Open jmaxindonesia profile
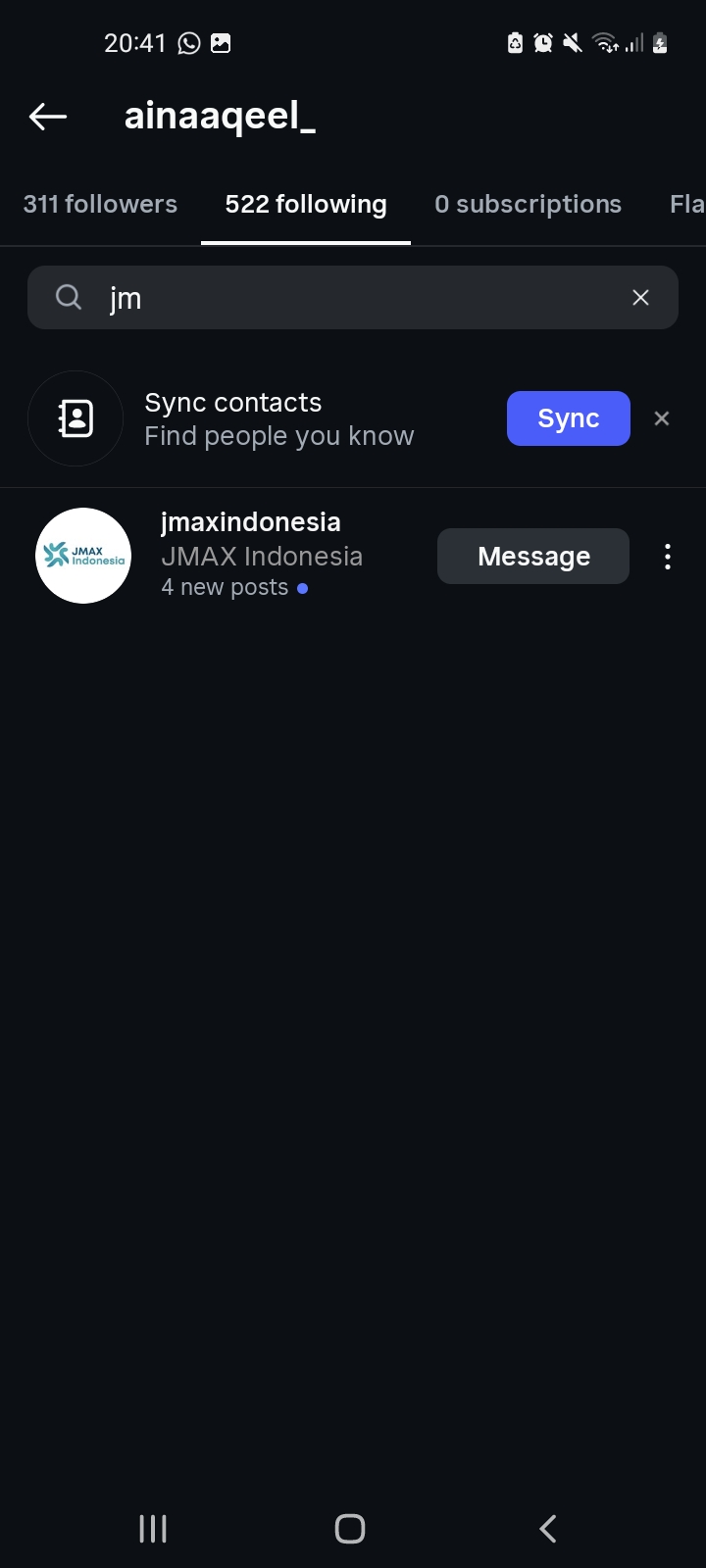Image resolution: width=706 pixels, height=1568 pixels. [x=250, y=522]
